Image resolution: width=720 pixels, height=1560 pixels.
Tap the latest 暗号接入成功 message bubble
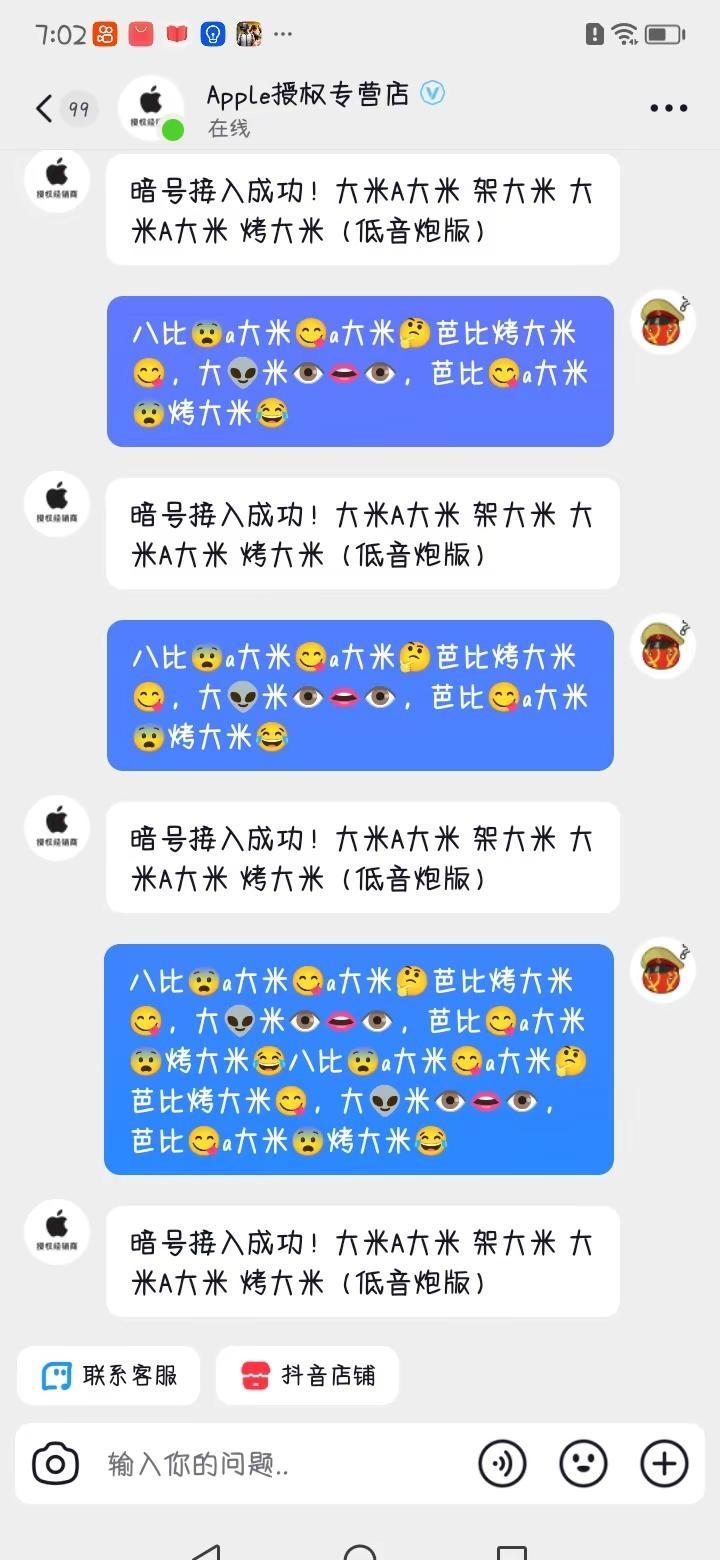(x=361, y=1261)
